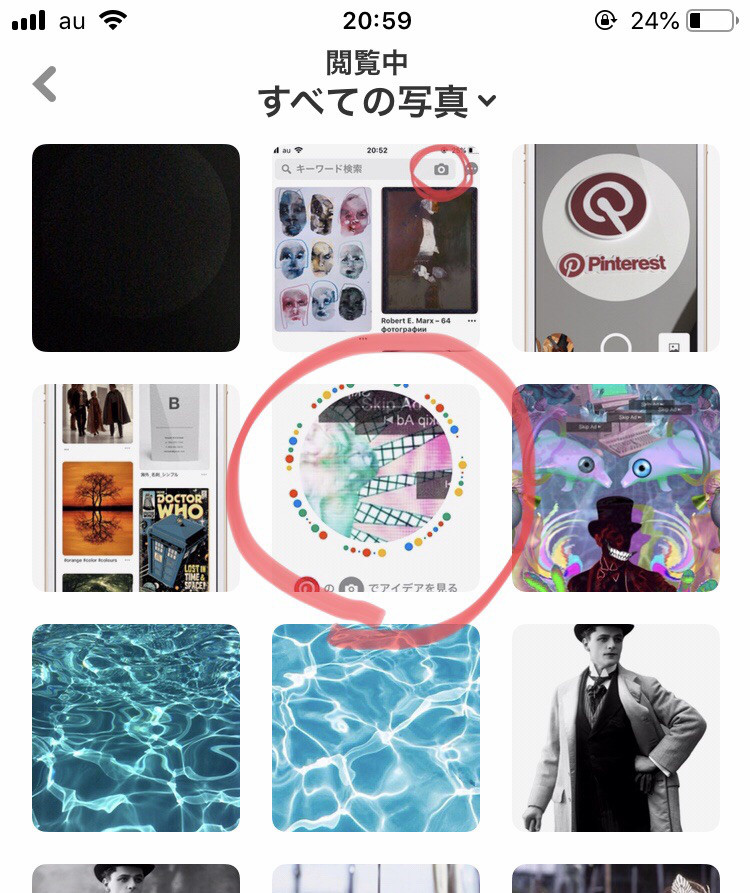This screenshot has height=893, width=750.
Task: Select the all-black photo
Action: click(x=136, y=248)
